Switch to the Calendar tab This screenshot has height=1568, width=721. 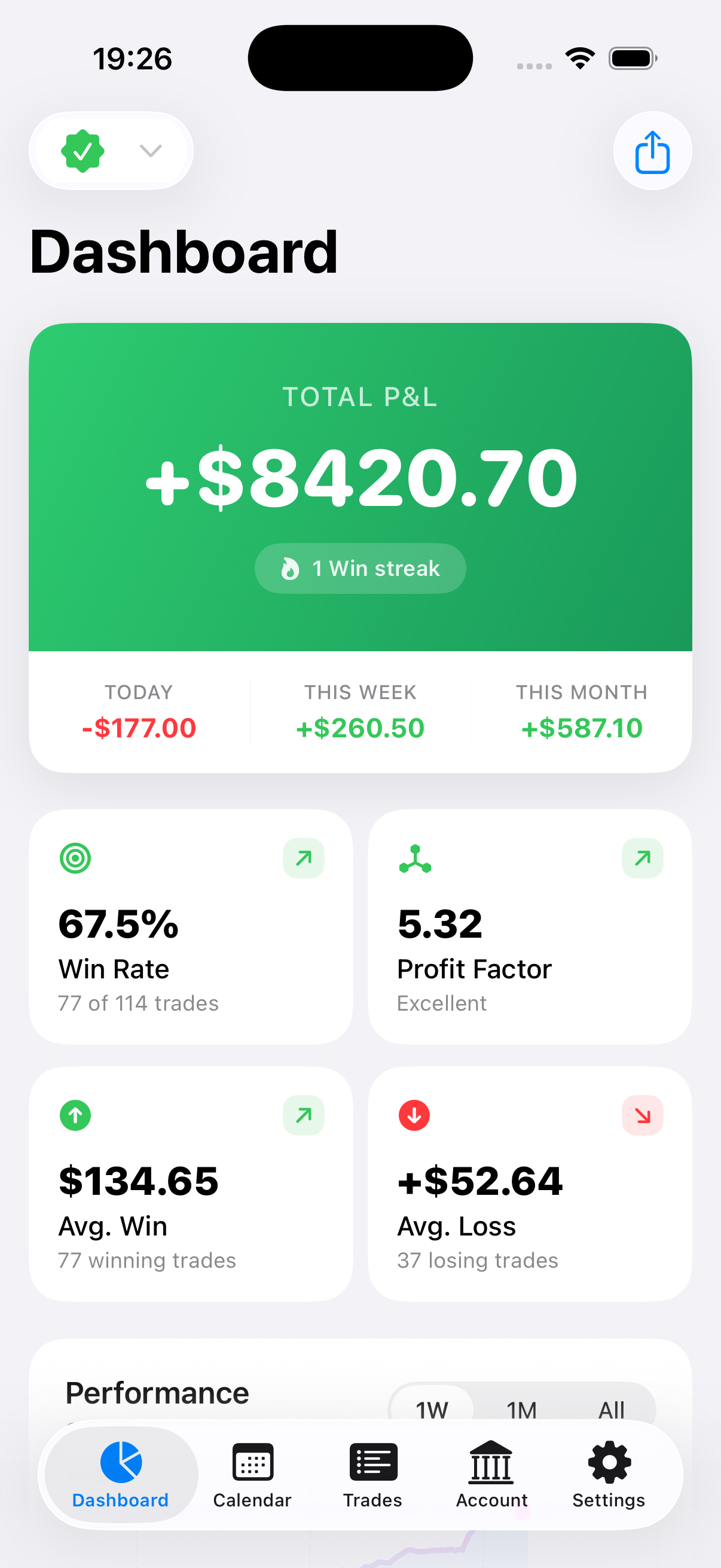point(252,1475)
